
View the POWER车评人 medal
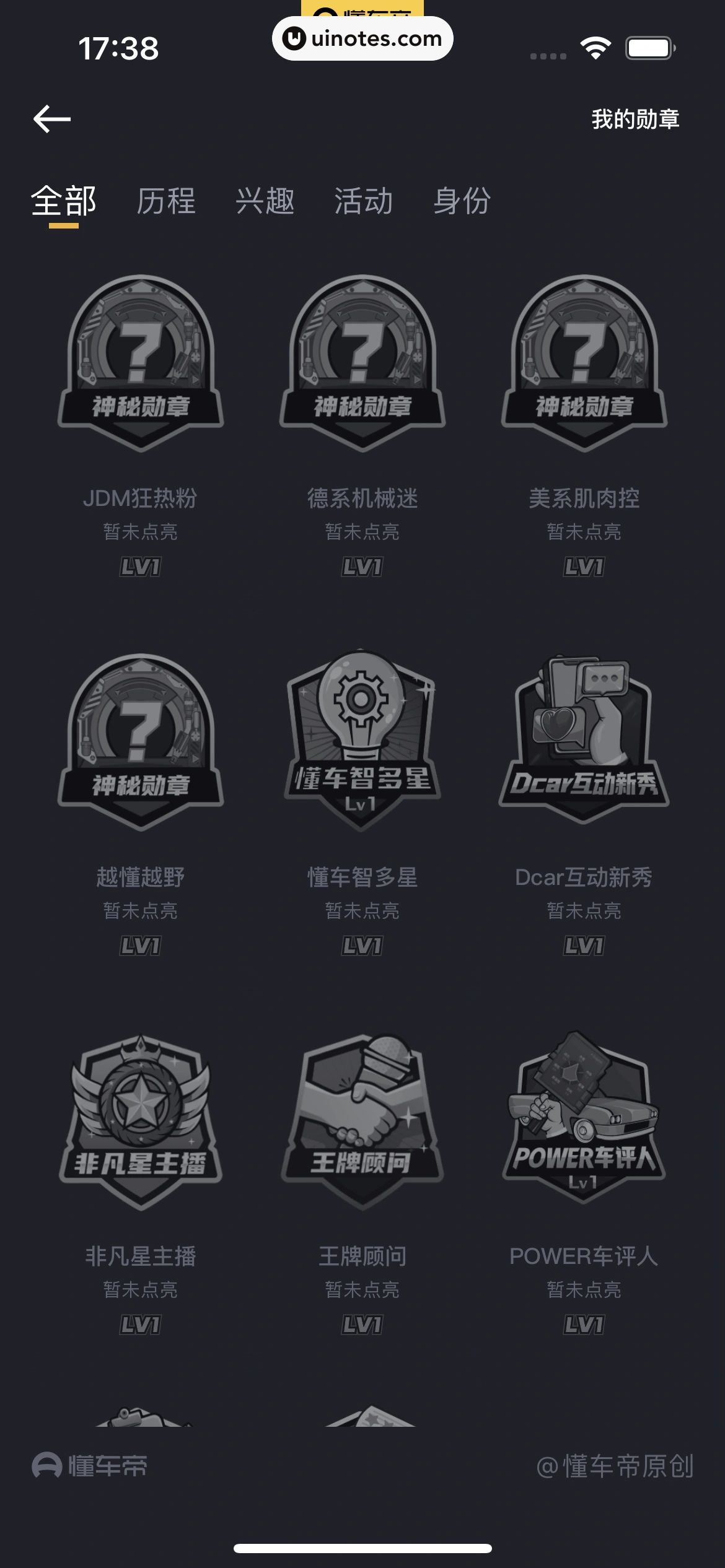point(584,1122)
